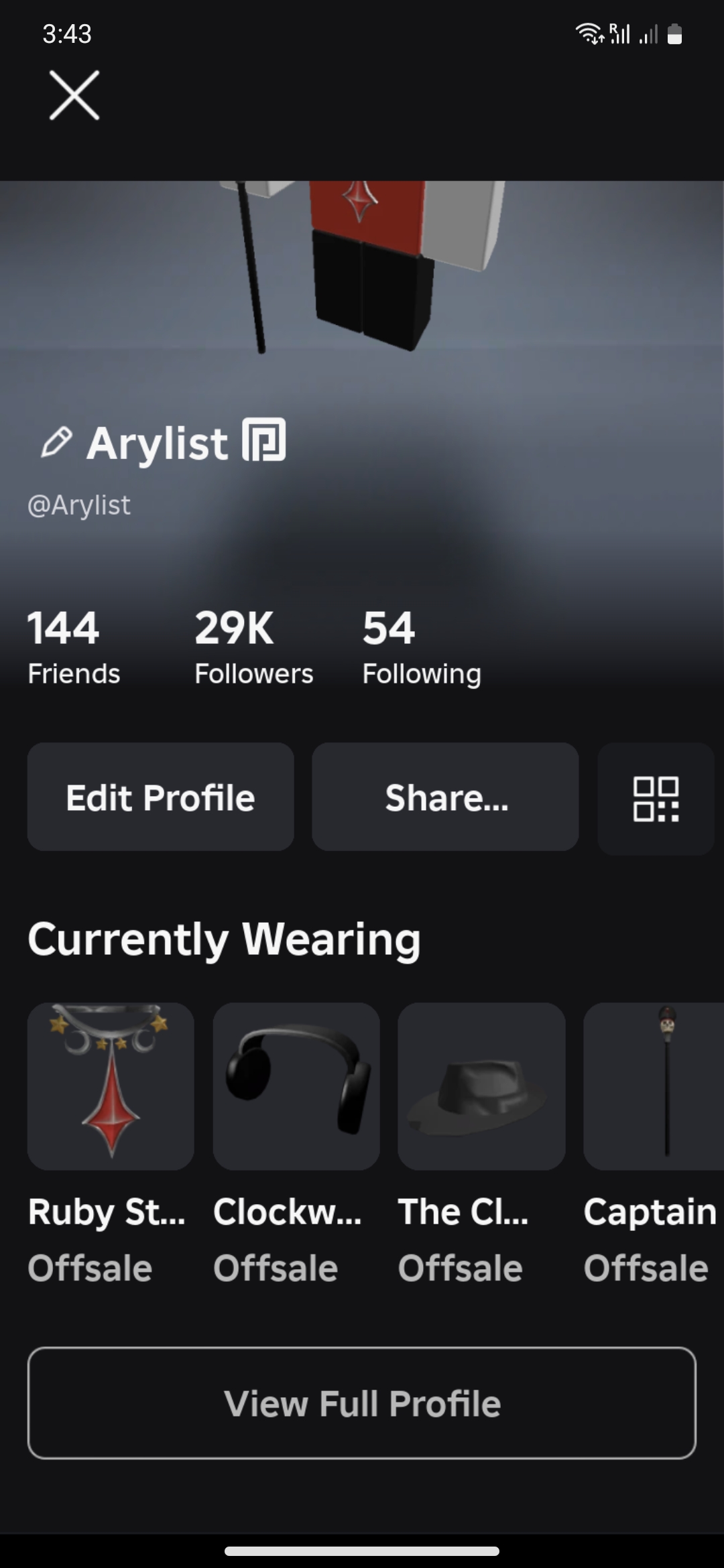
Task: Open the 144 Friends list
Action: (74, 647)
